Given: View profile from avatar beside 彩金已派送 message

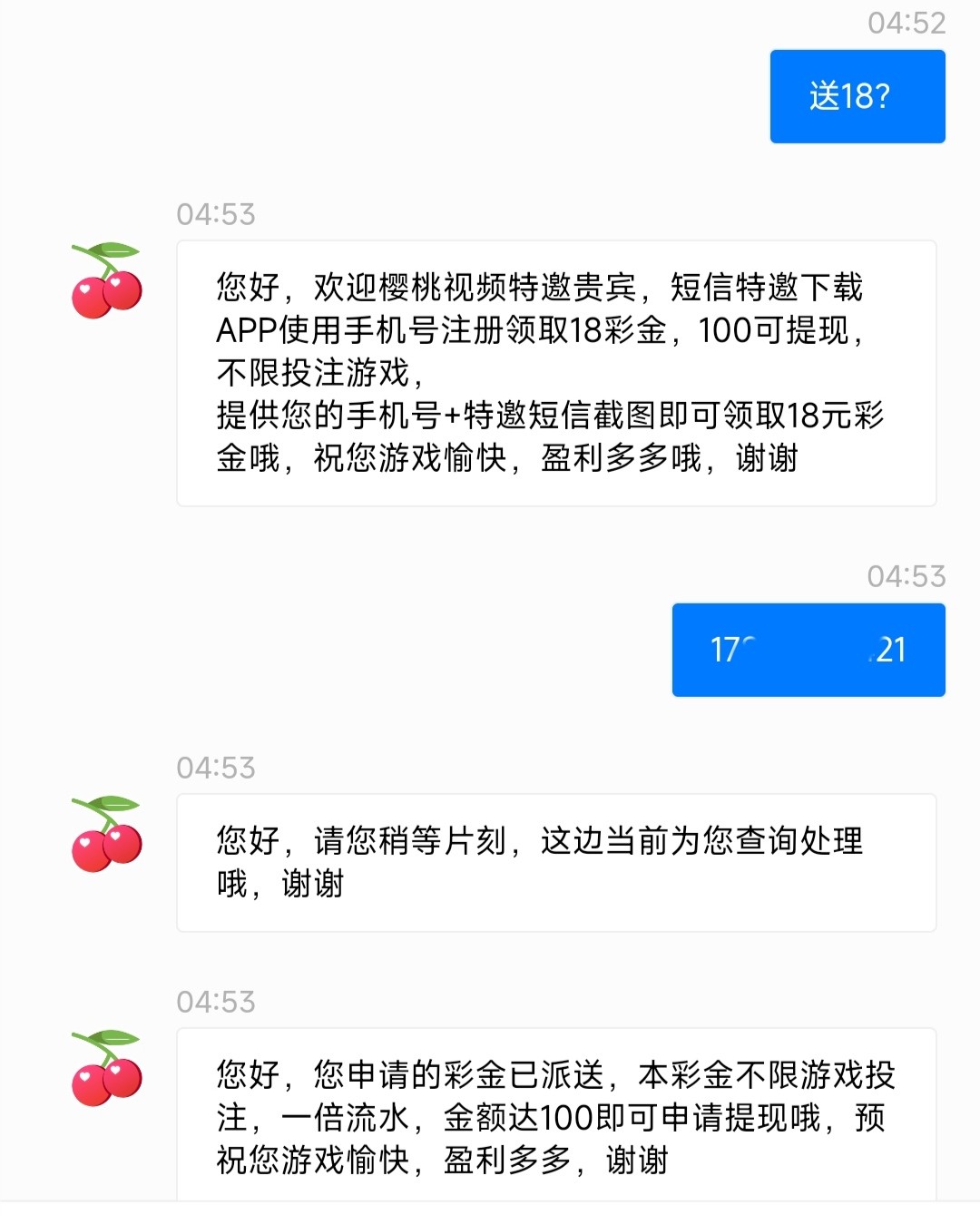Looking at the screenshot, I should pyautogui.click(x=106, y=1069).
